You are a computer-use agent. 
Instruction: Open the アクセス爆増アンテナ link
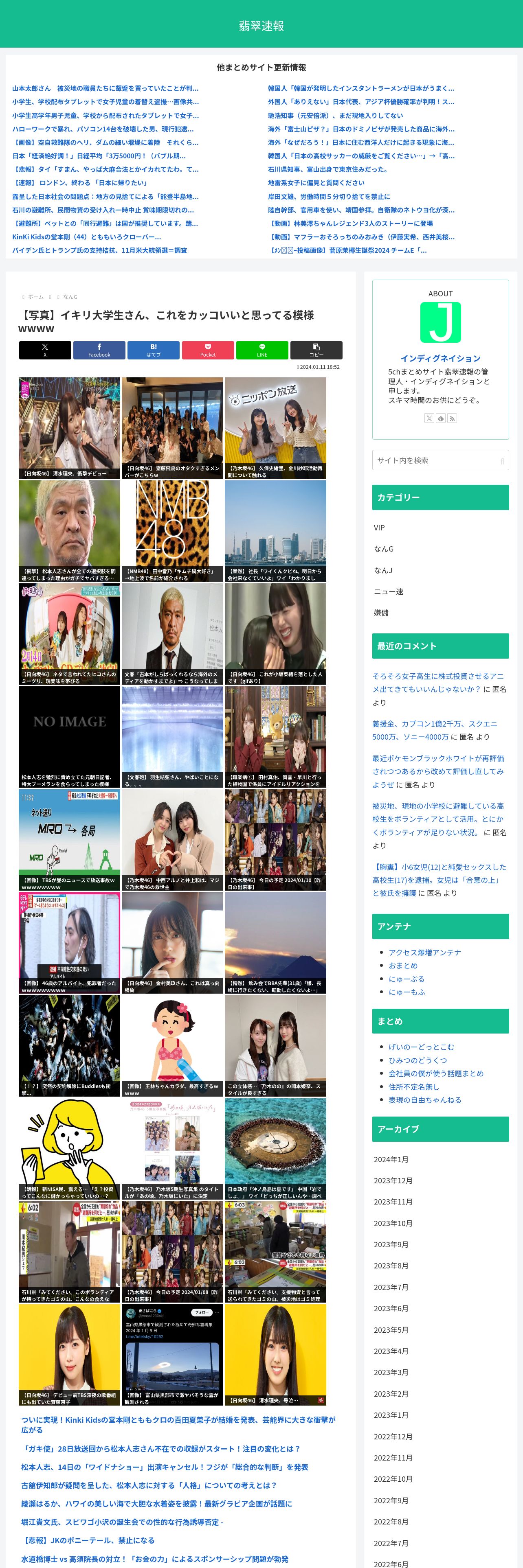click(x=424, y=952)
